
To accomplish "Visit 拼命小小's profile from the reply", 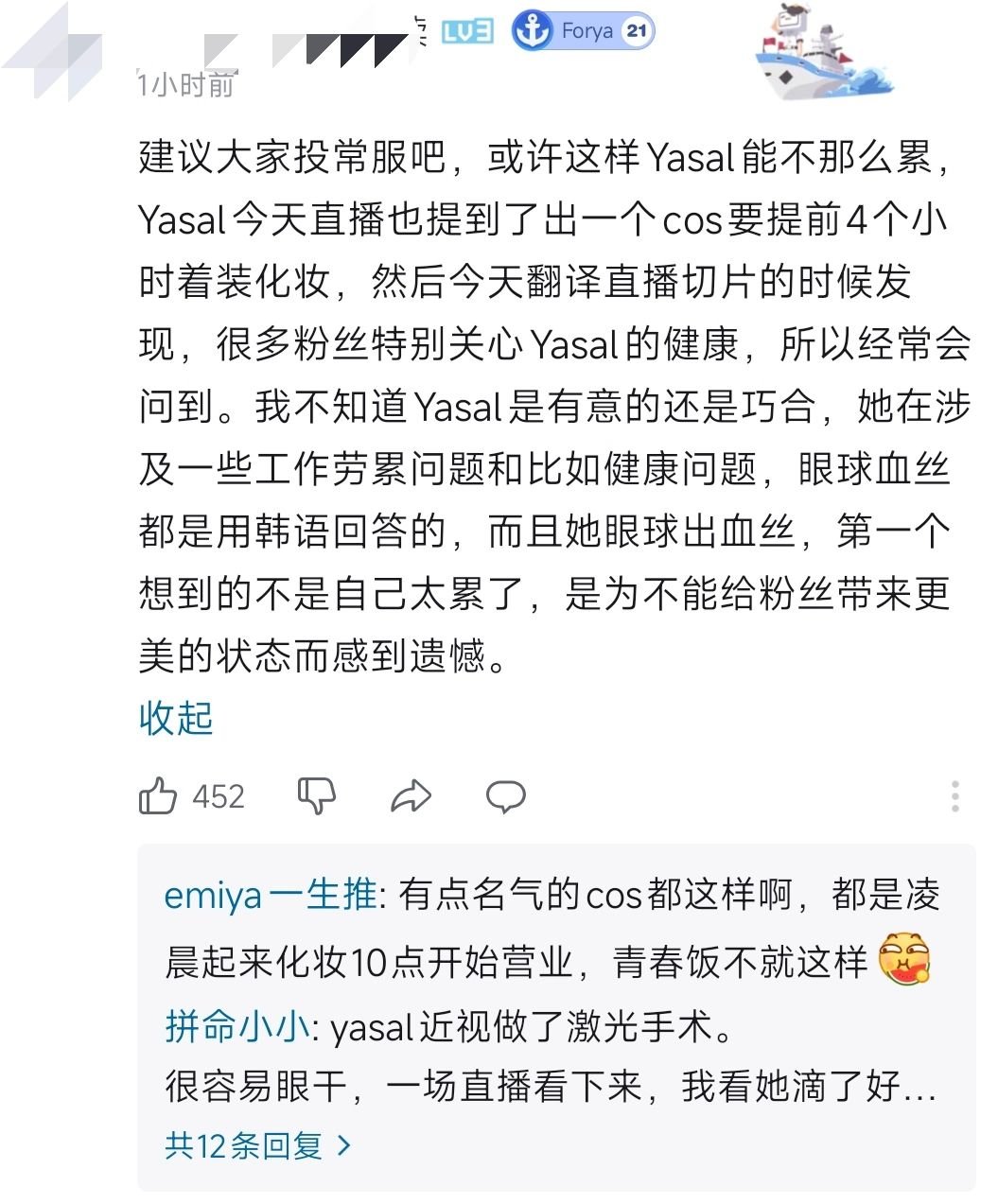I will (x=236, y=1026).
